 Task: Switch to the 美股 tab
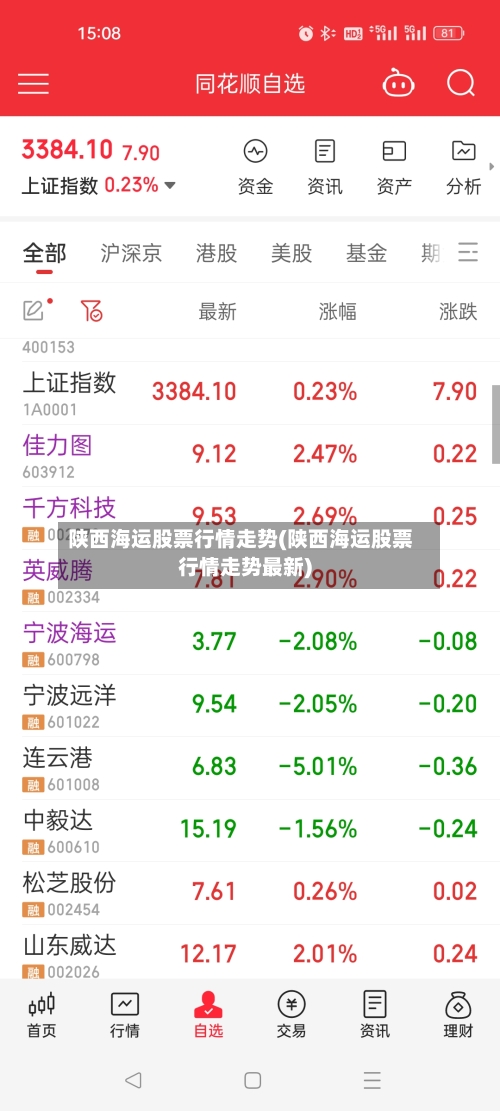(292, 253)
